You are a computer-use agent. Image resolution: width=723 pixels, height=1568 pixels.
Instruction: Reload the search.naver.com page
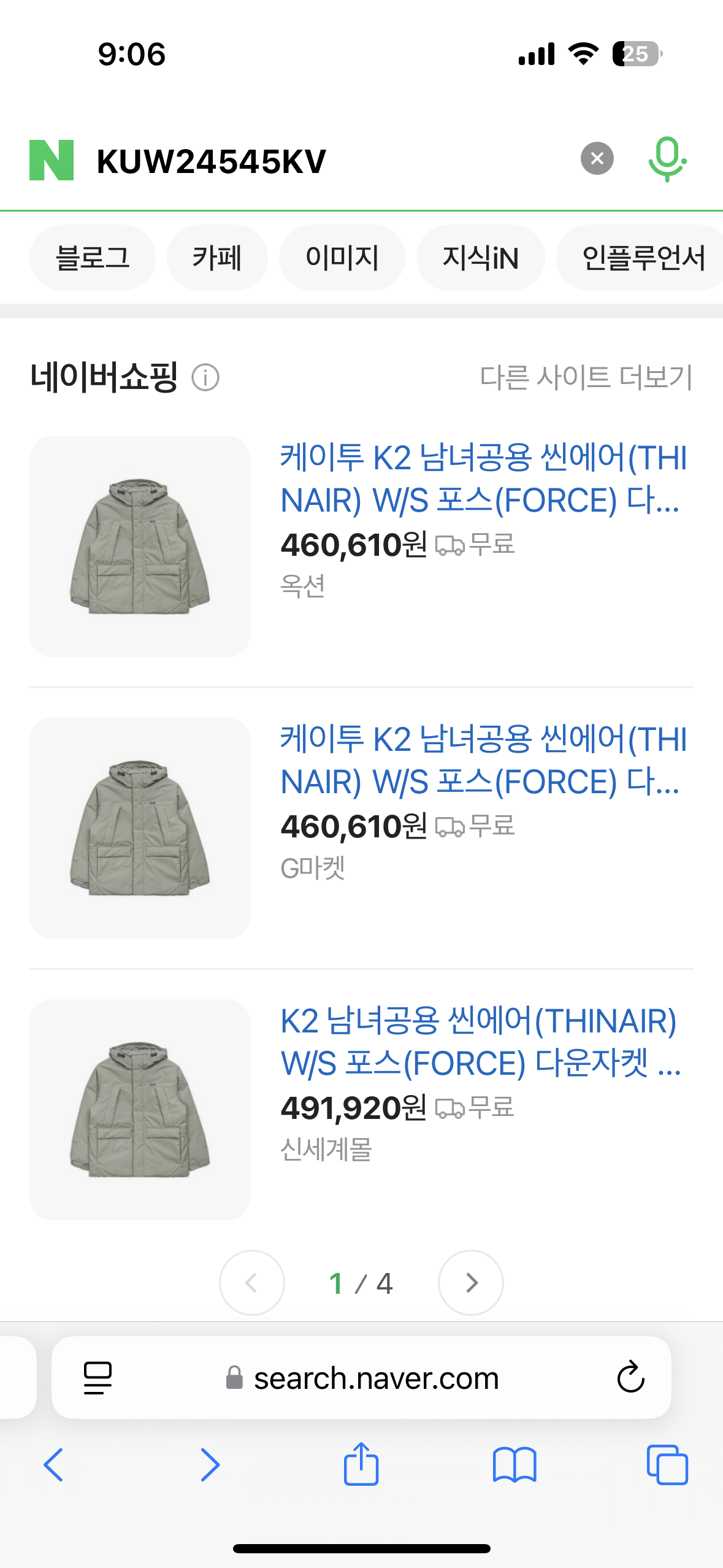pos(630,1378)
